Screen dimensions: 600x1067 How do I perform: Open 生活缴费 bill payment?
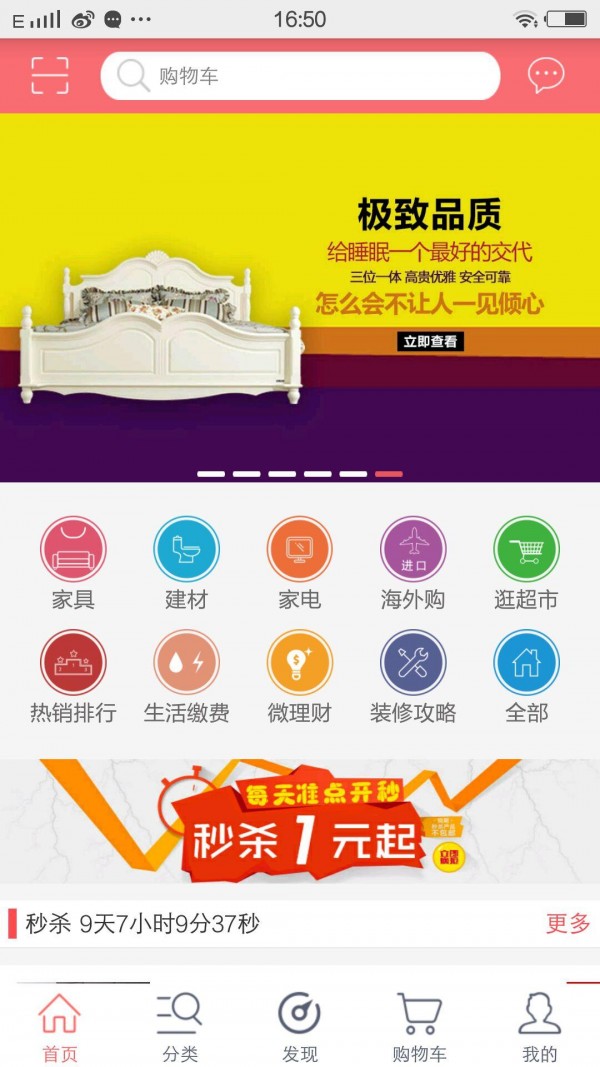click(x=186, y=677)
